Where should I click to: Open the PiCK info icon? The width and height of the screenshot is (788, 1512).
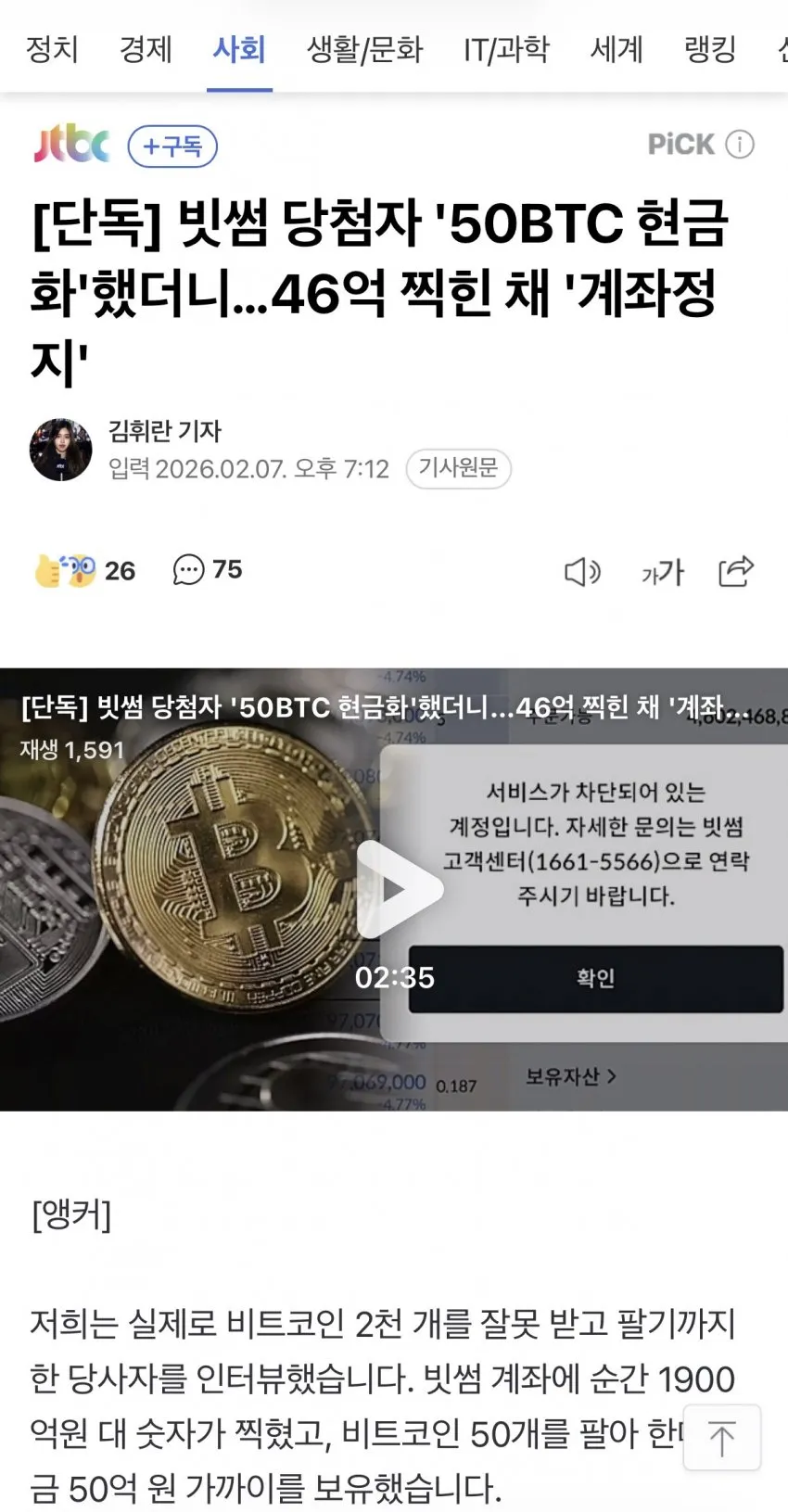(x=740, y=145)
